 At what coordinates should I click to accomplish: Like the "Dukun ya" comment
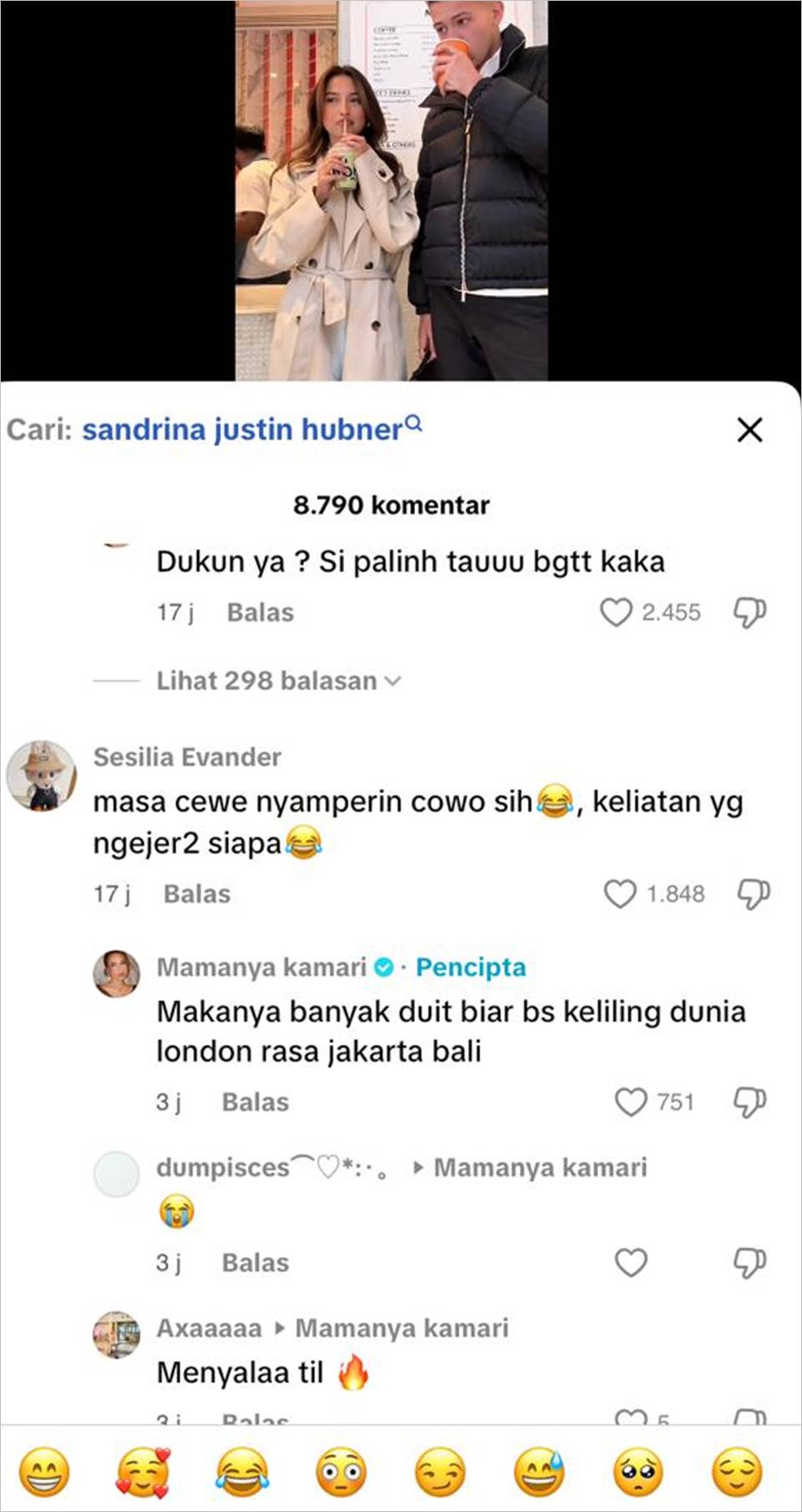click(x=617, y=613)
